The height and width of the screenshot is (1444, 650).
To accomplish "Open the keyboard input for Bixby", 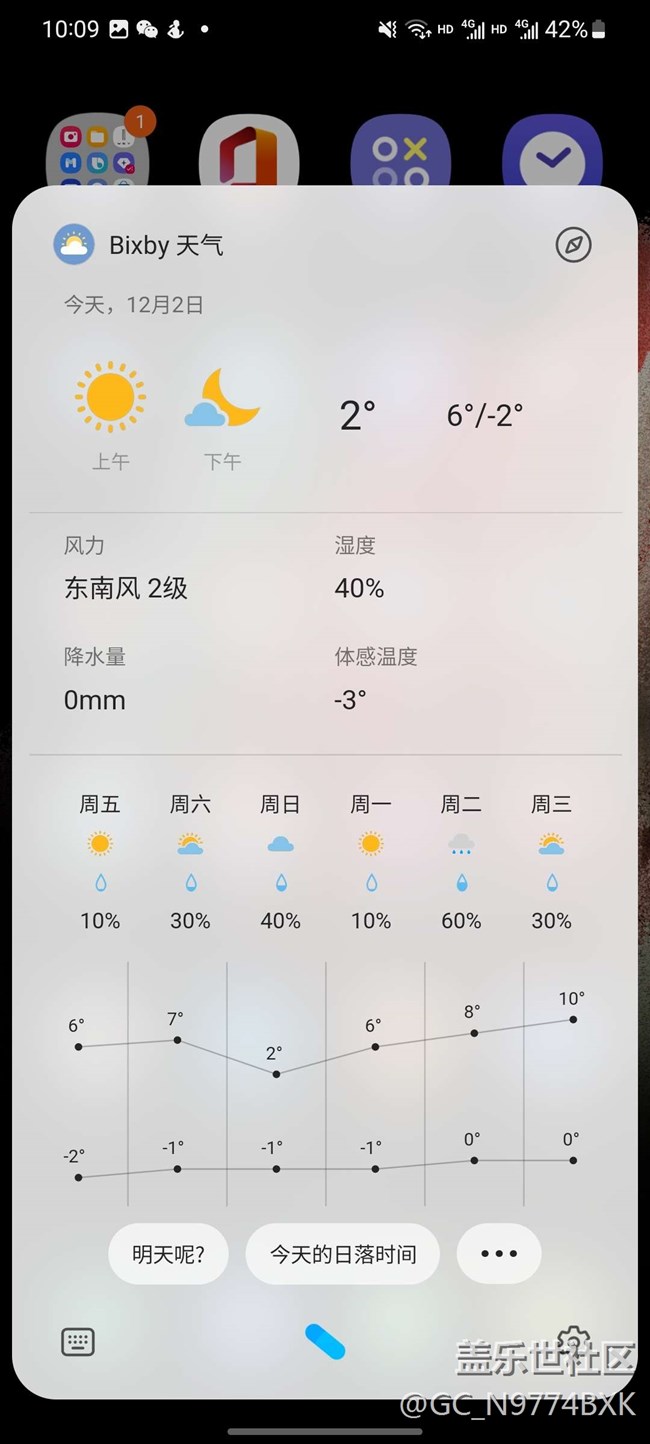I will 78,1342.
